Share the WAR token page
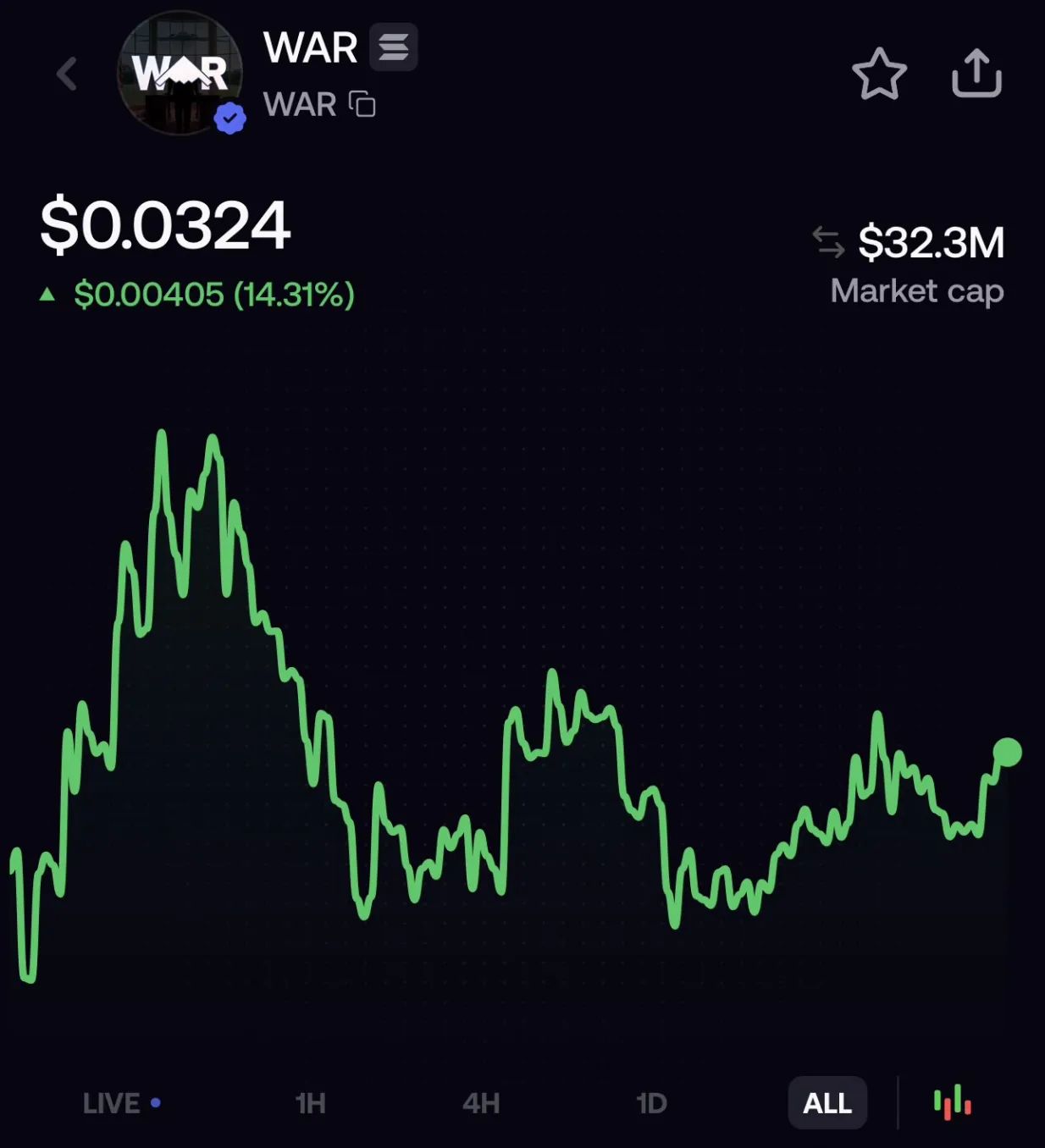 (976, 74)
